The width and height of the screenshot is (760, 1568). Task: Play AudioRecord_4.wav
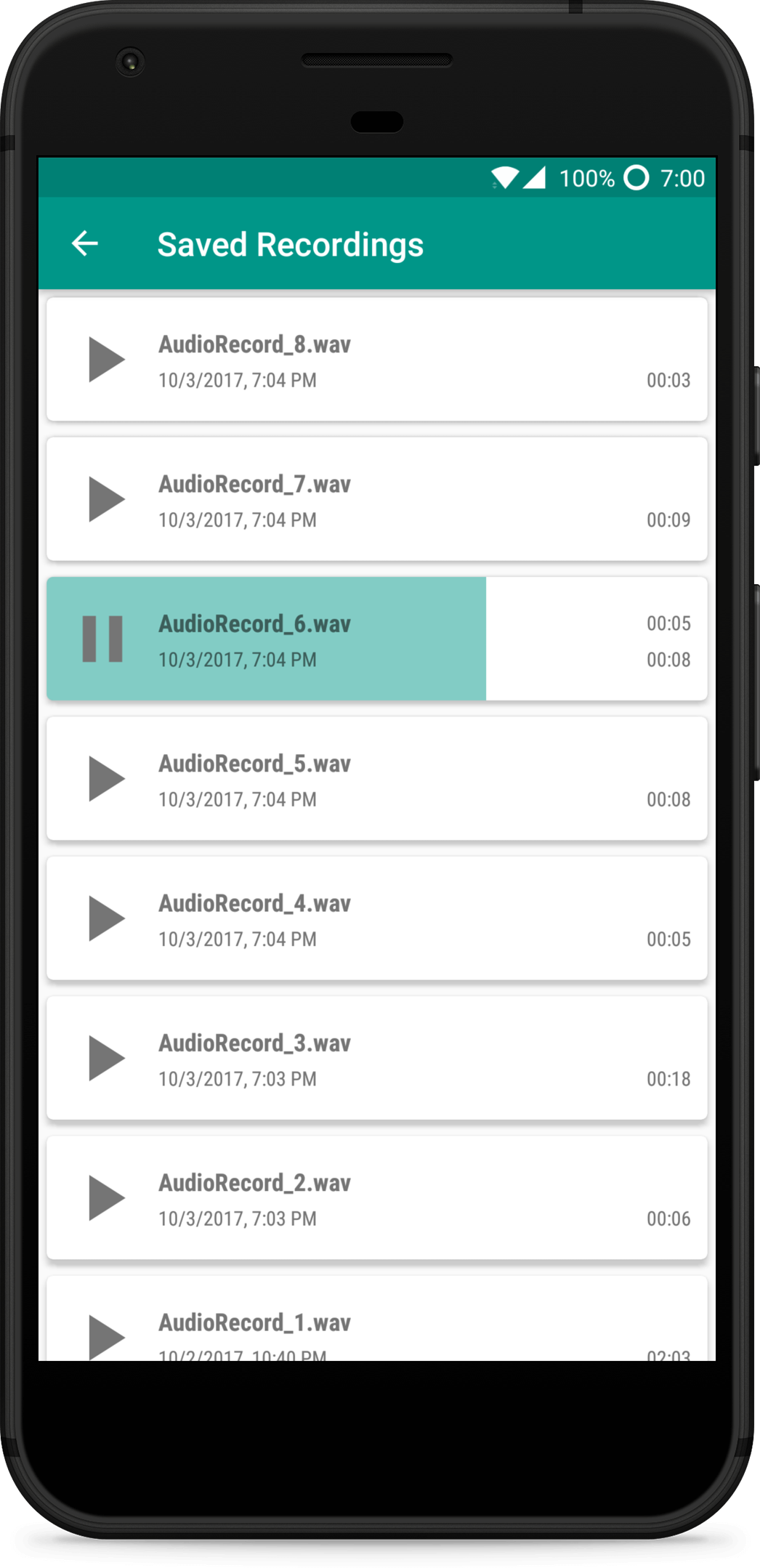point(106,918)
